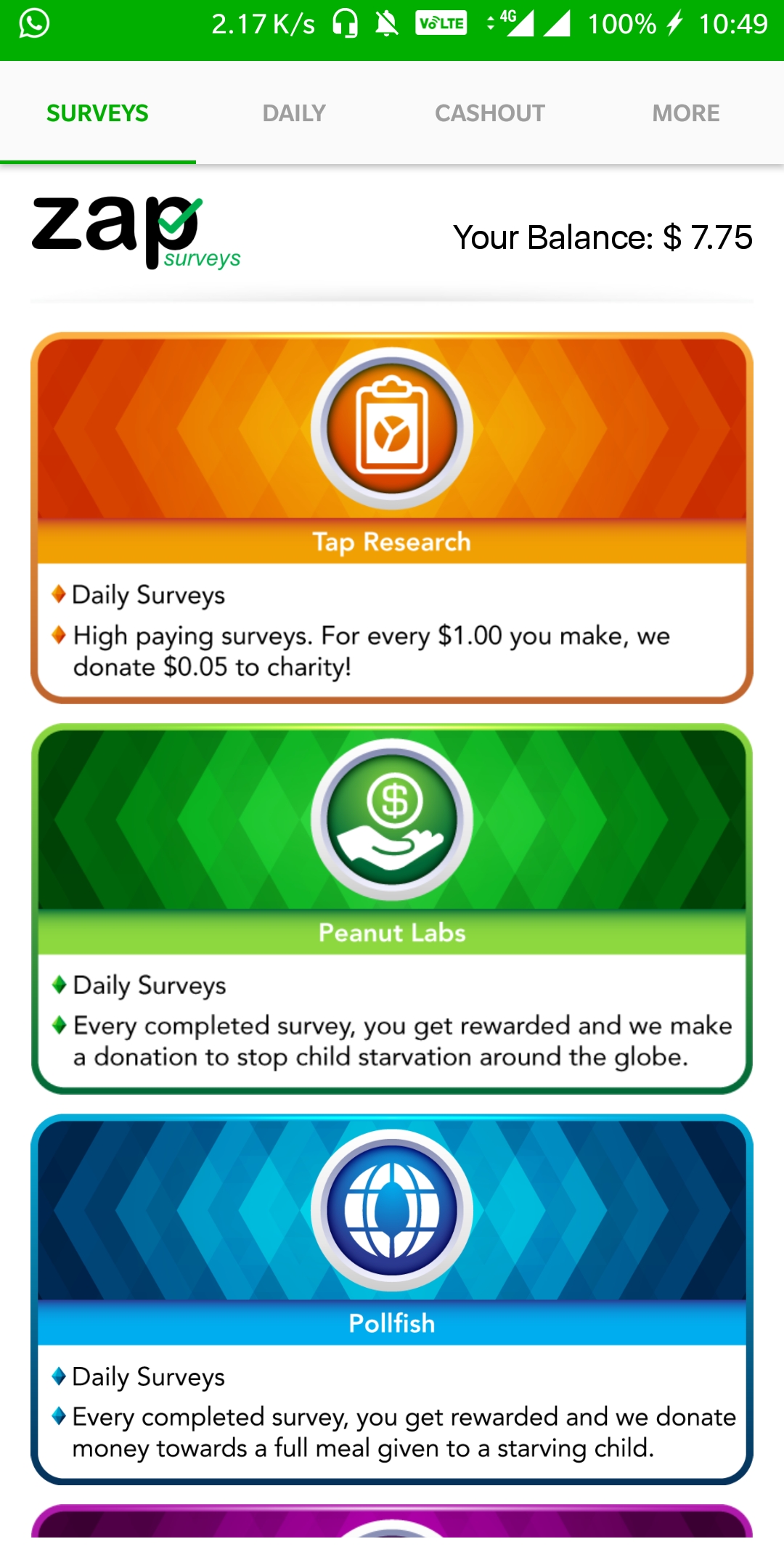The width and height of the screenshot is (784, 1568).
Task: Switch to the Daily tab
Action: (x=294, y=113)
